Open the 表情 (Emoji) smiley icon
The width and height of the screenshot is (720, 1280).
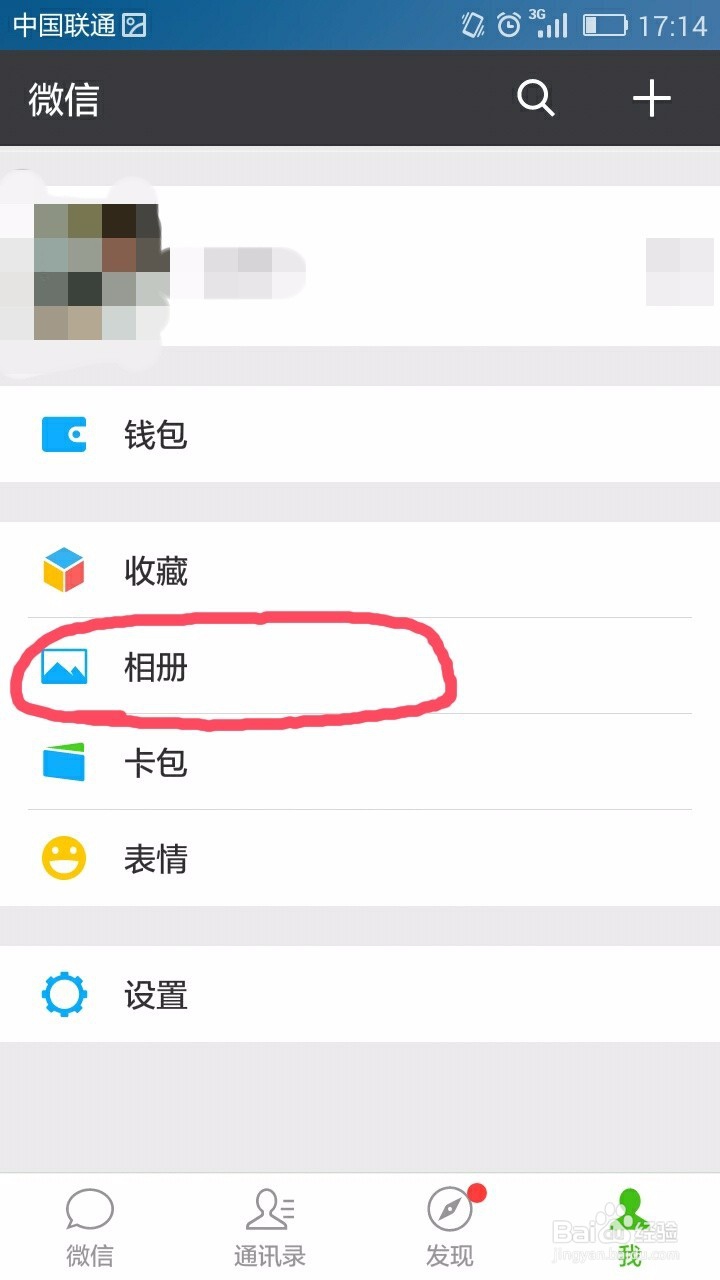click(63, 858)
